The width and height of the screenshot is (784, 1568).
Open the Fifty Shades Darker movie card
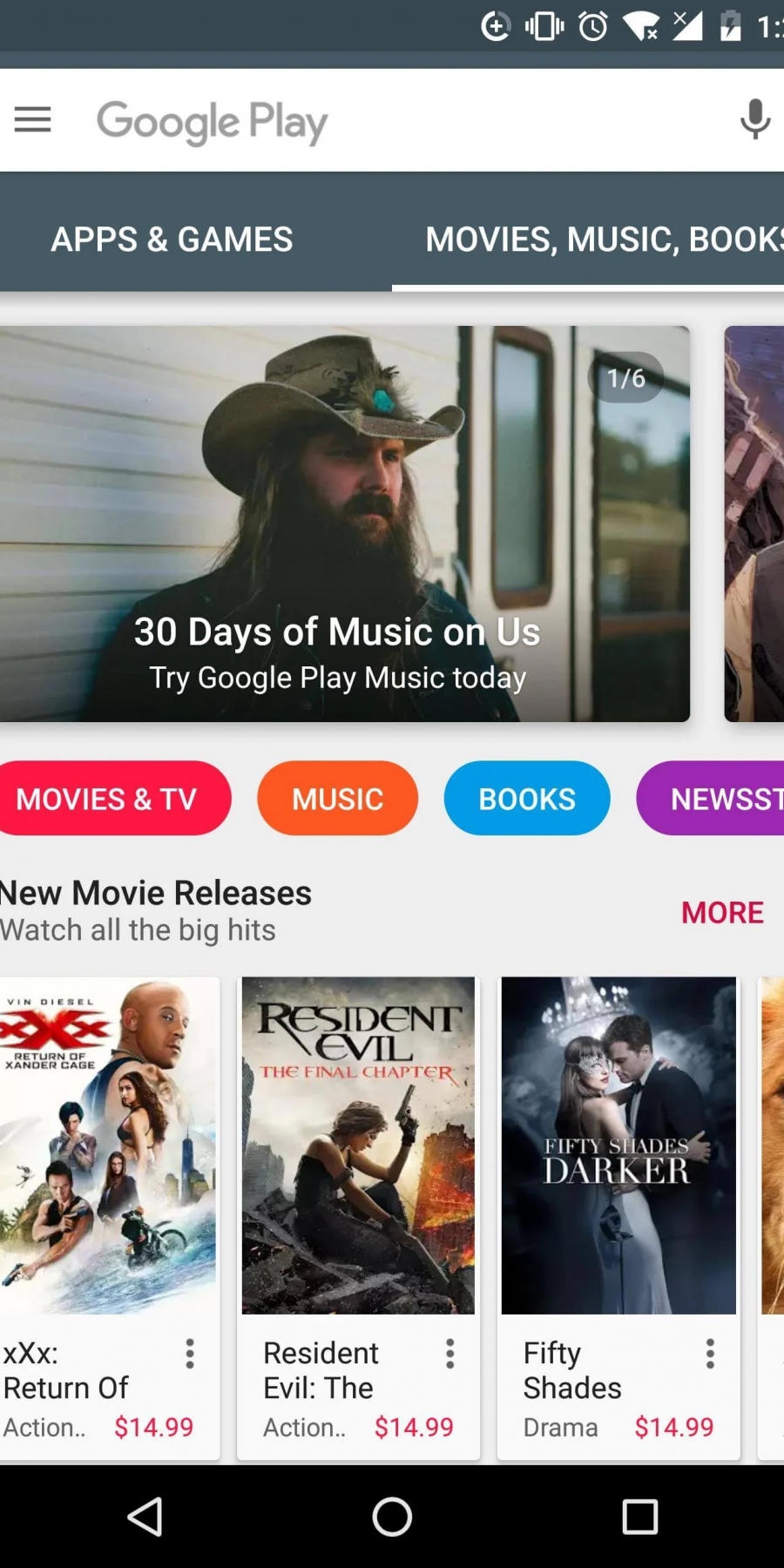618,1217
